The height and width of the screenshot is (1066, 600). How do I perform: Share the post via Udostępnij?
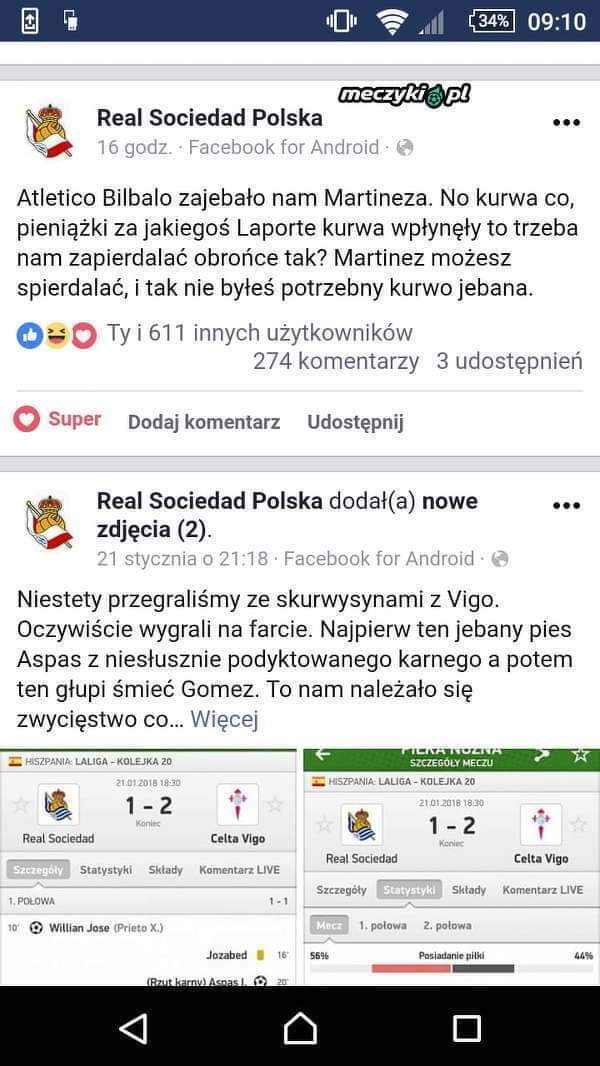point(355,422)
